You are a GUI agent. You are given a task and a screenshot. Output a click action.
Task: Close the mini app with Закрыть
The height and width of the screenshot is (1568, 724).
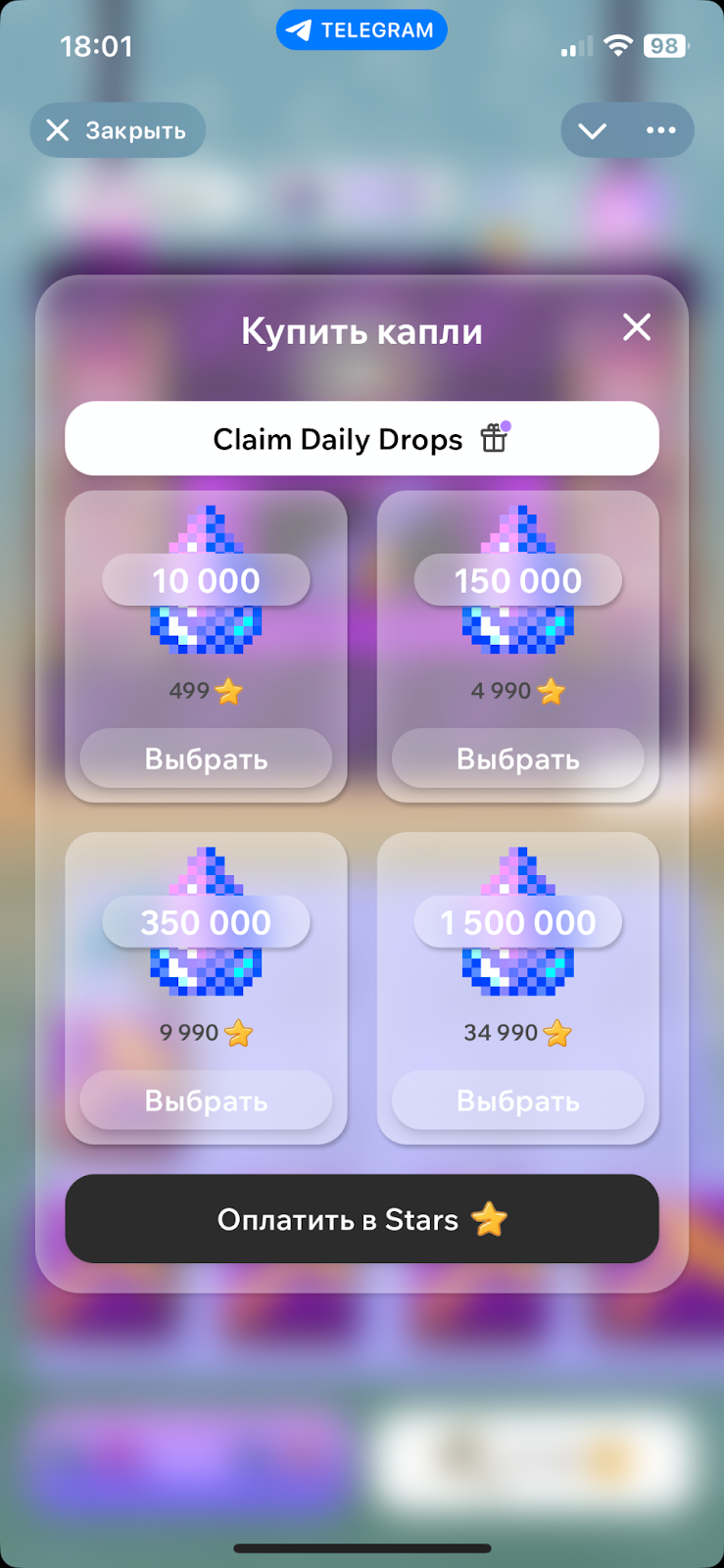118,130
